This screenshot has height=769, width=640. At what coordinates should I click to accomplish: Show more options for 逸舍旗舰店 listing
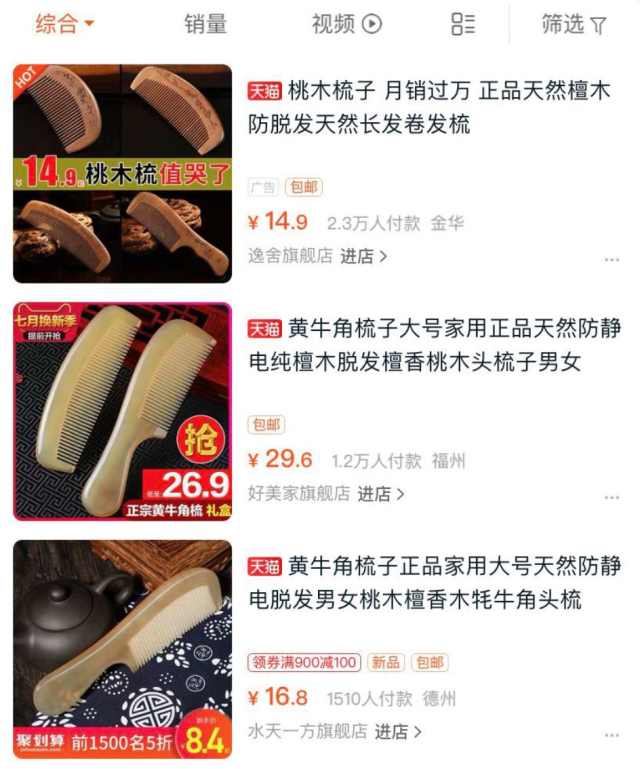pos(611,259)
